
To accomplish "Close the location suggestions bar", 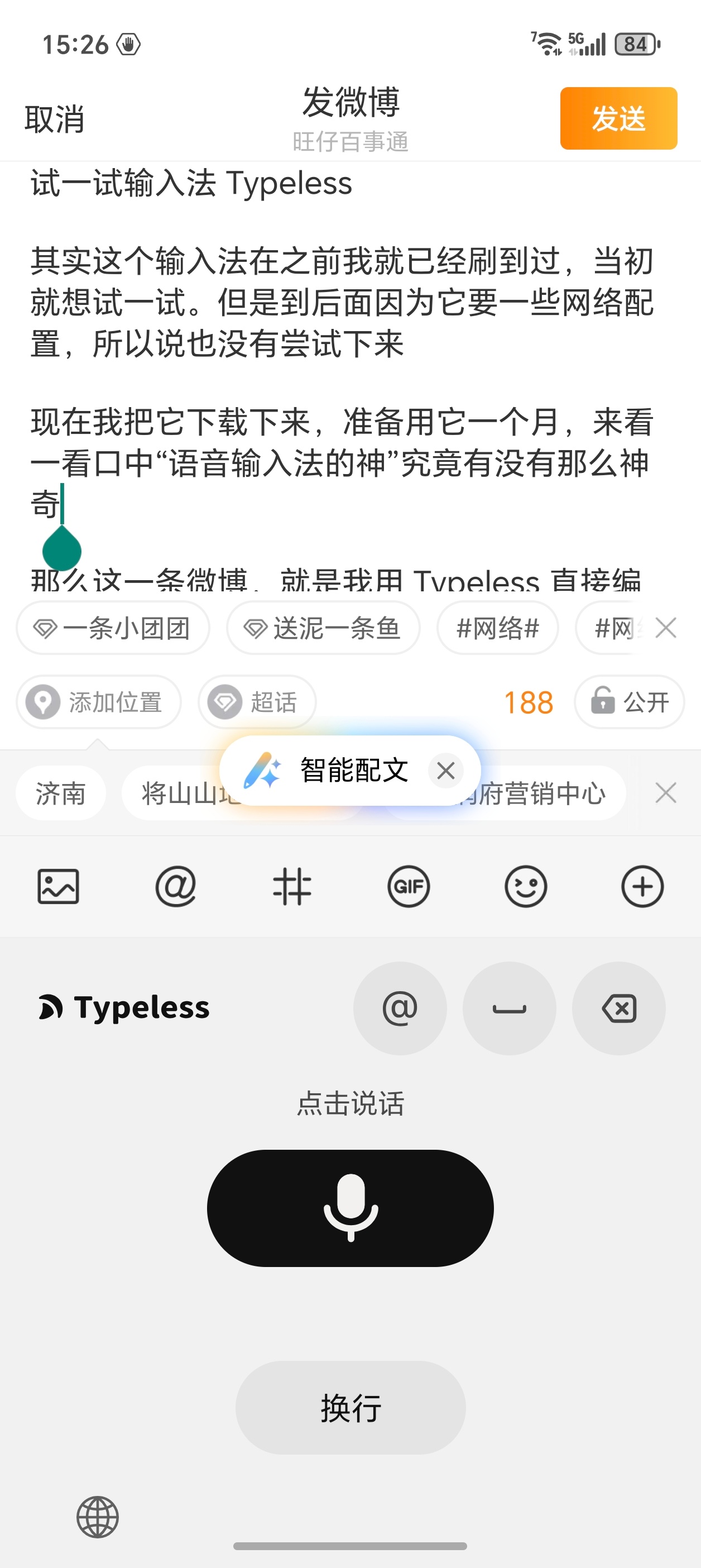I will tap(666, 792).
